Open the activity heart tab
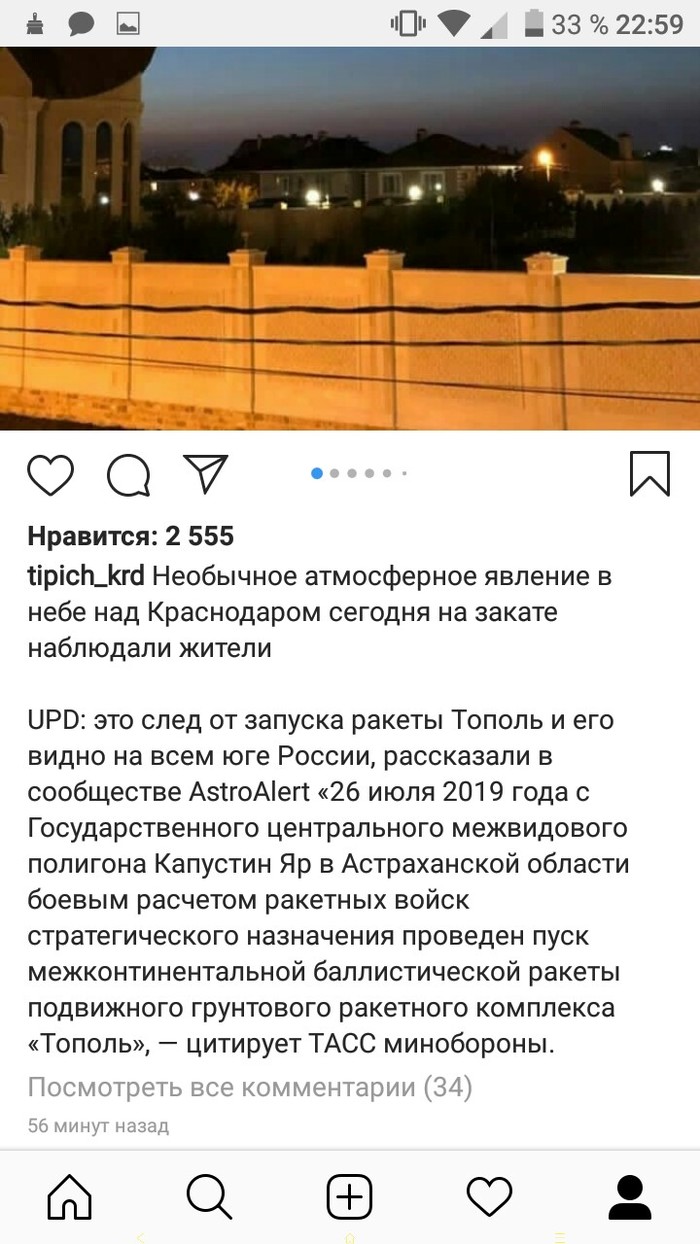Screen dimensions: 700x1244 coord(490,1195)
